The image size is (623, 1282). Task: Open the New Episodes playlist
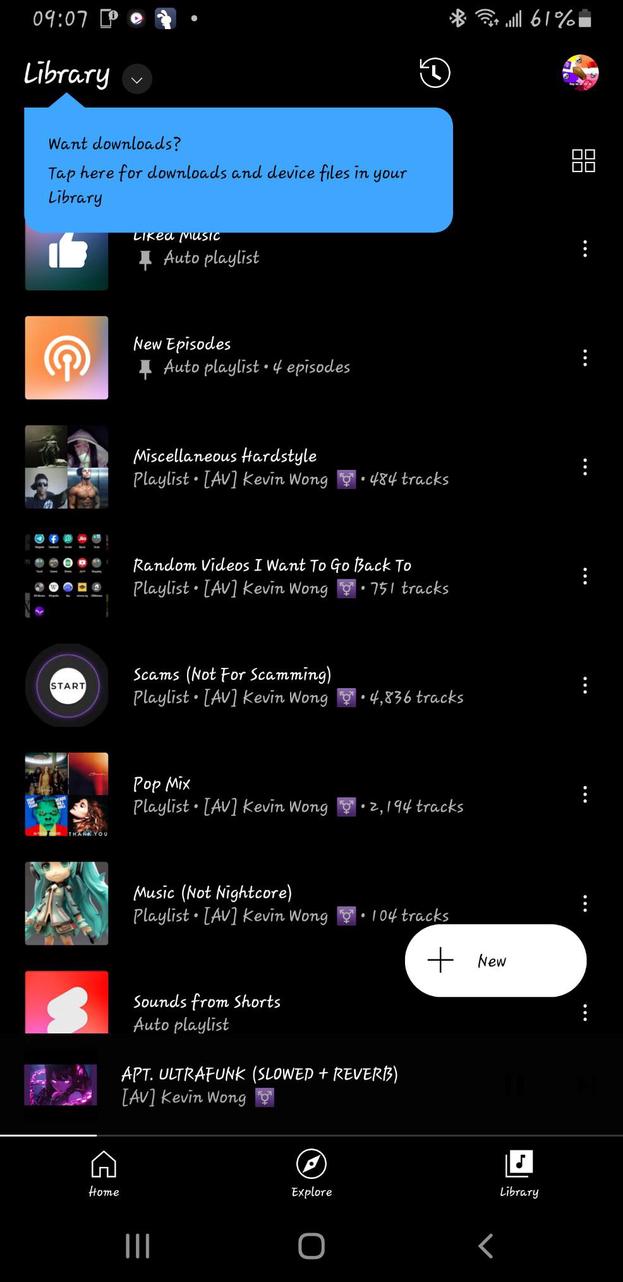pyautogui.click(x=240, y=356)
